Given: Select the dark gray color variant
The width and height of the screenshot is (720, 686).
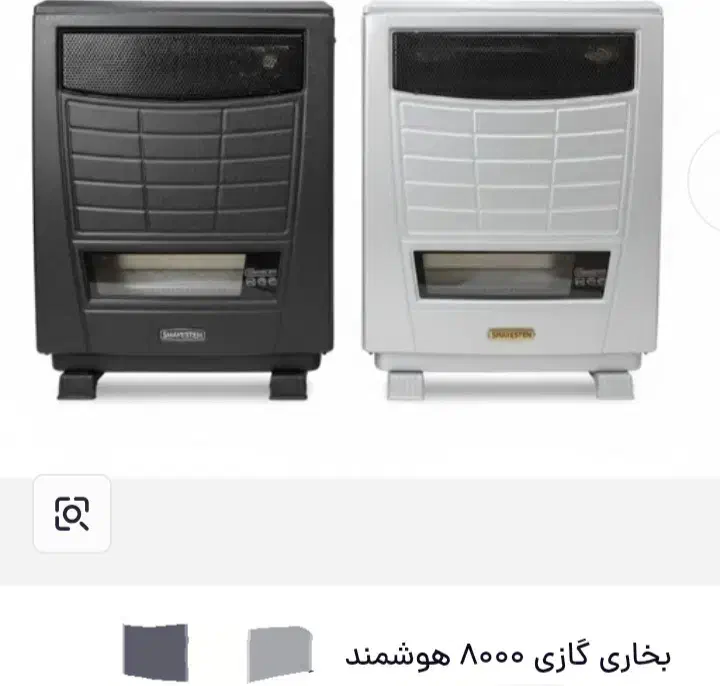Looking at the screenshot, I should [x=155, y=651].
